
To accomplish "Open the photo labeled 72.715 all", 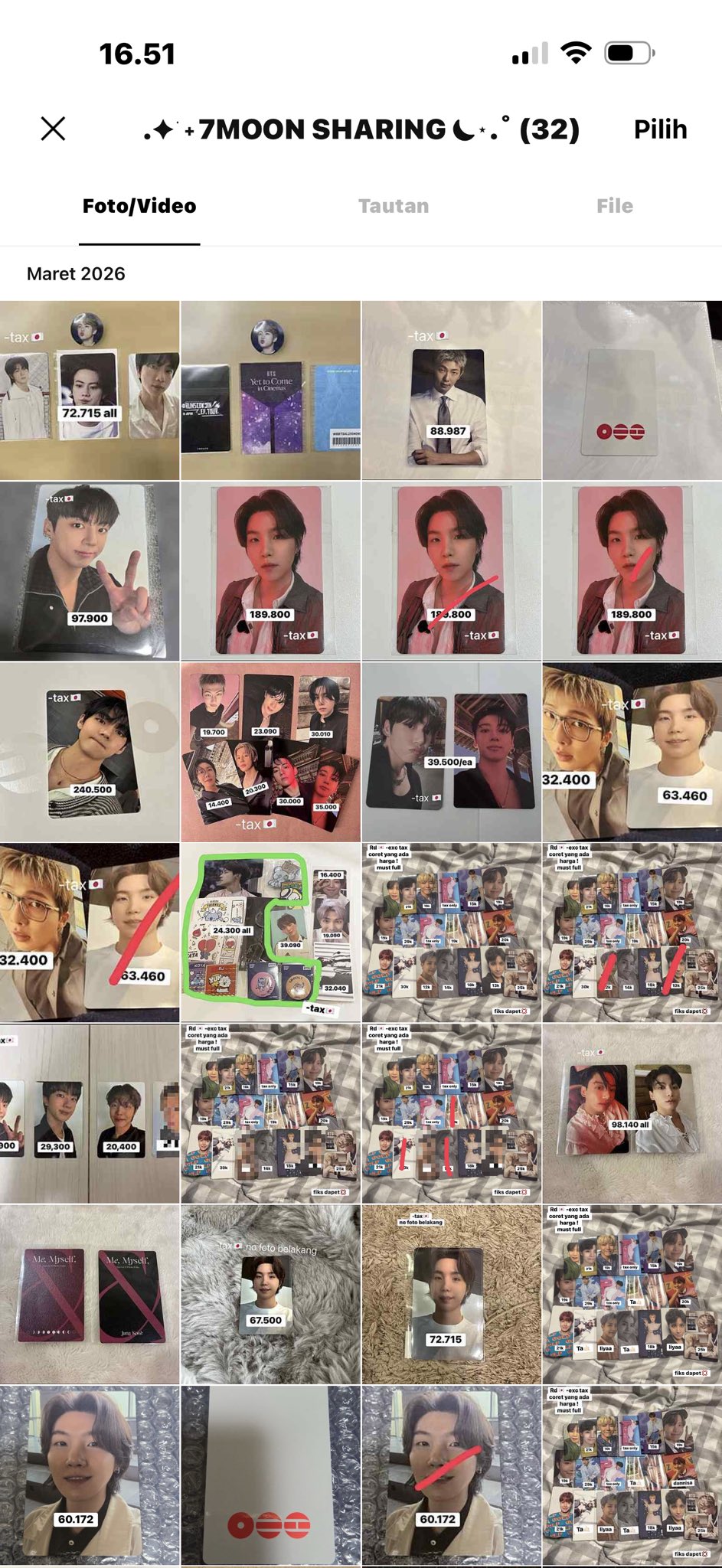I will point(90,390).
